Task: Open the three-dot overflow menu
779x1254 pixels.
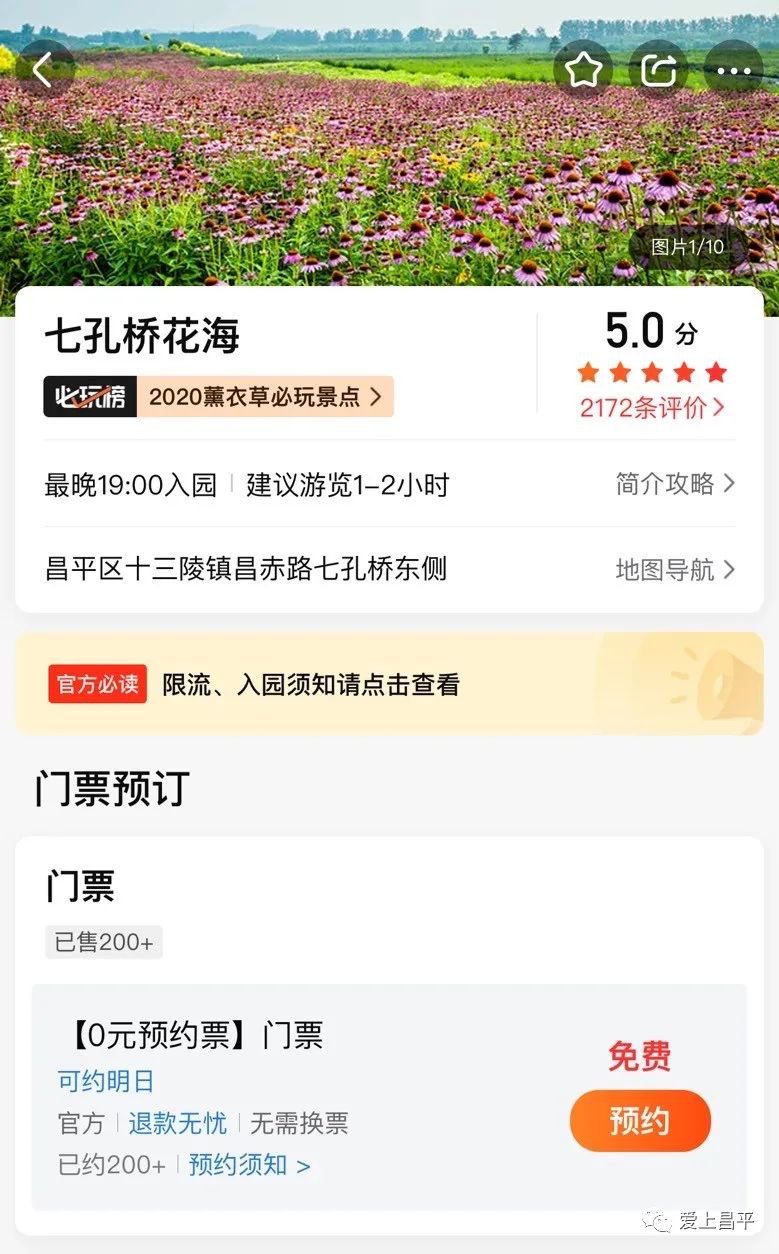Action: (x=733, y=69)
